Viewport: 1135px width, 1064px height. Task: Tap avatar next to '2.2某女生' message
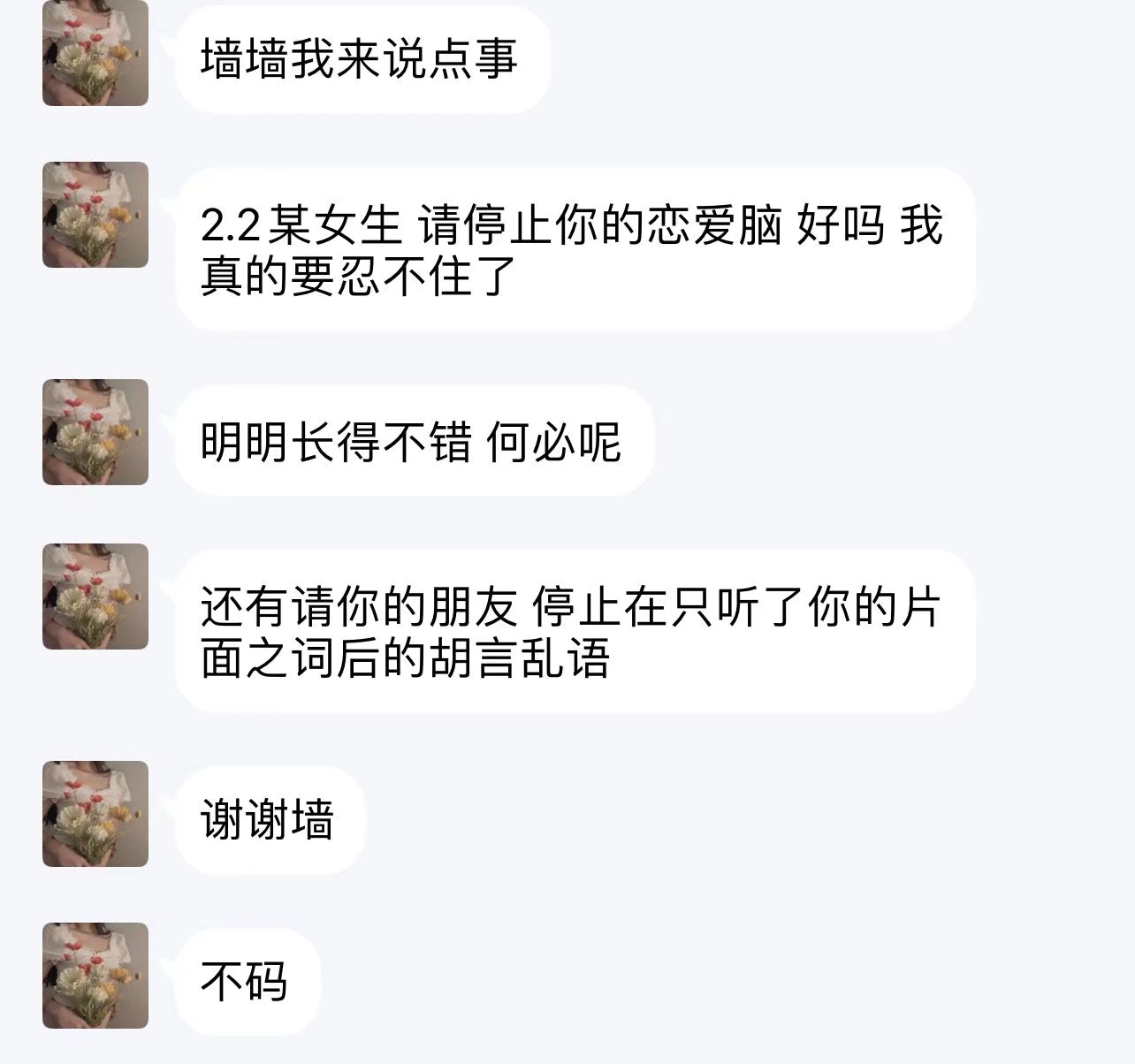95,215
